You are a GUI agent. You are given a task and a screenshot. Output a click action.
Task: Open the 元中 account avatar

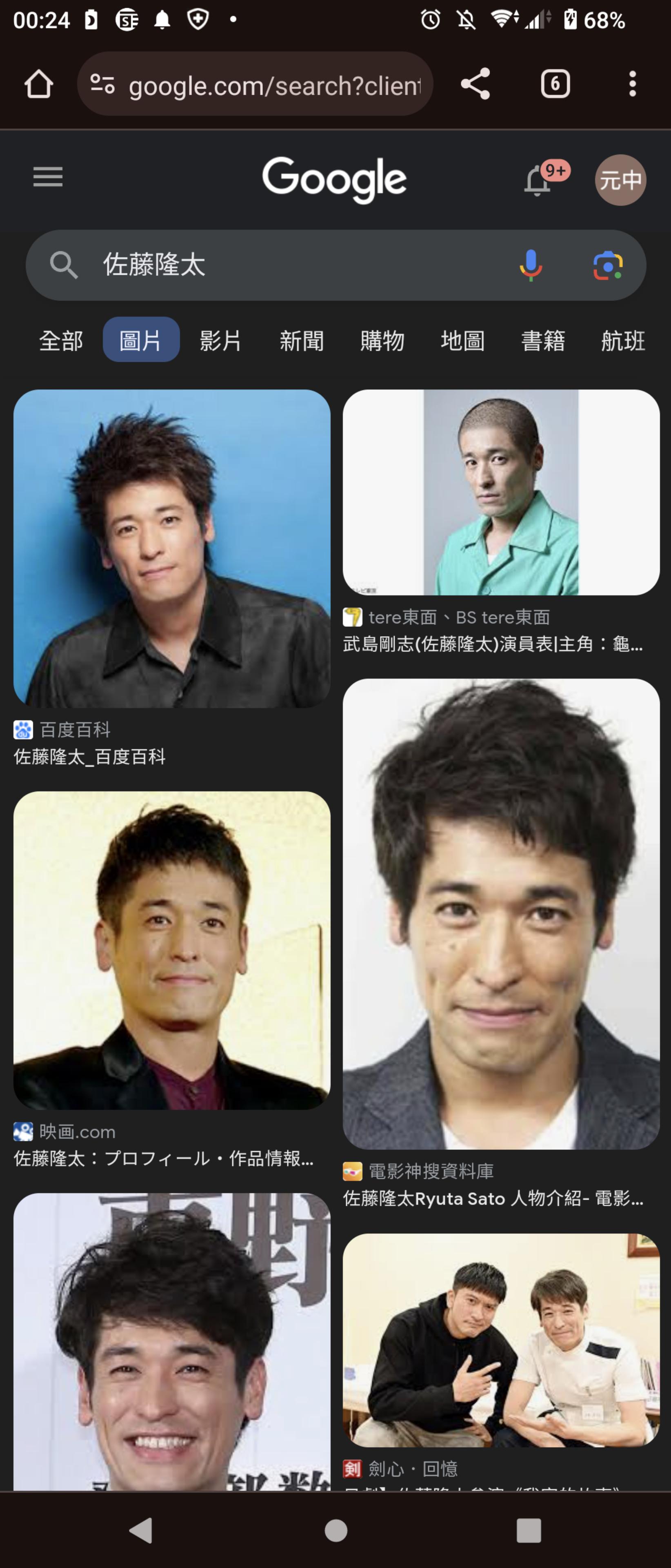pyautogui.click(x=620, y=180)
